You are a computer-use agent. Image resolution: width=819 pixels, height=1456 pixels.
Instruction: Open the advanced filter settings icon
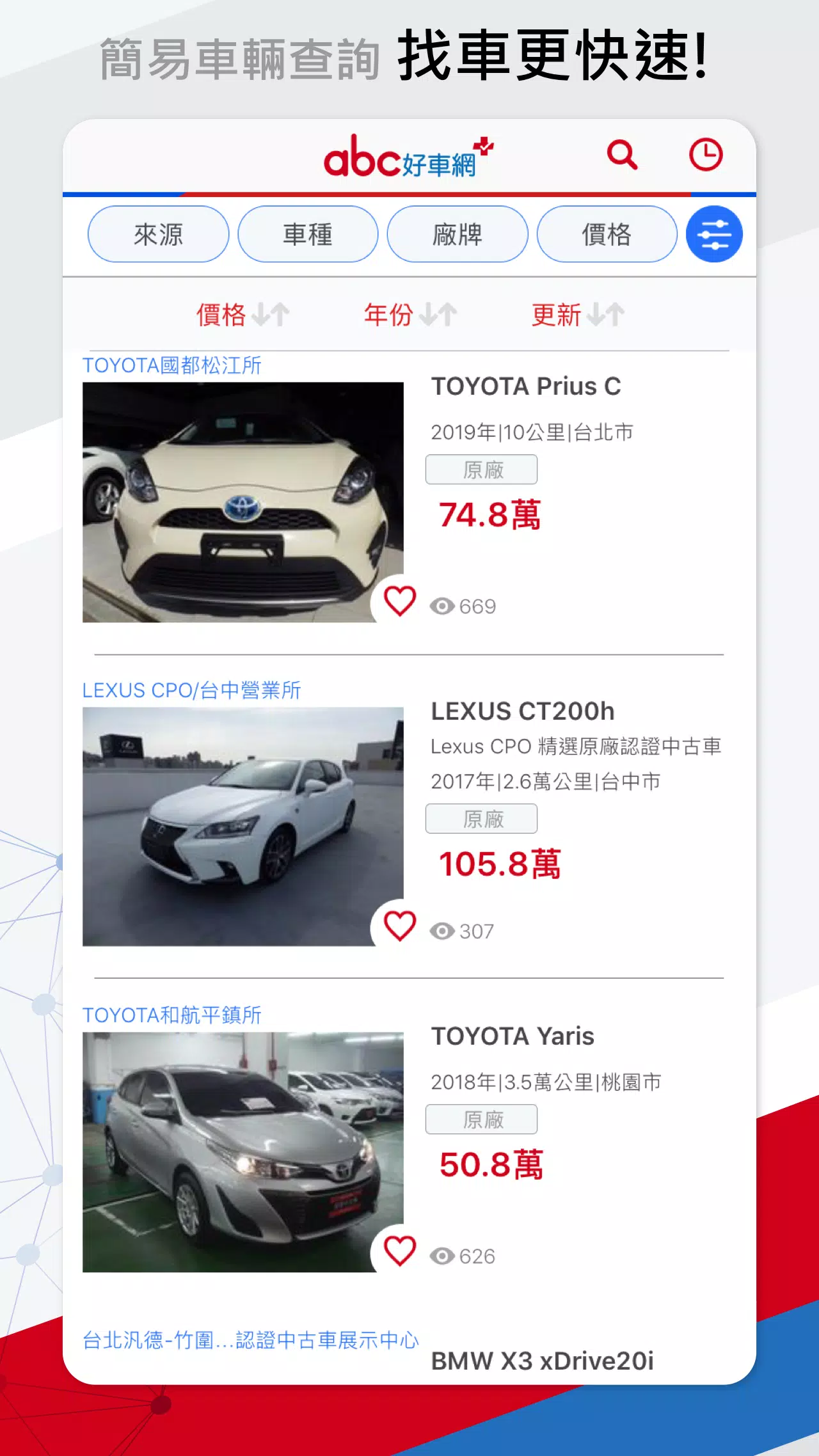tap(715, 234)
